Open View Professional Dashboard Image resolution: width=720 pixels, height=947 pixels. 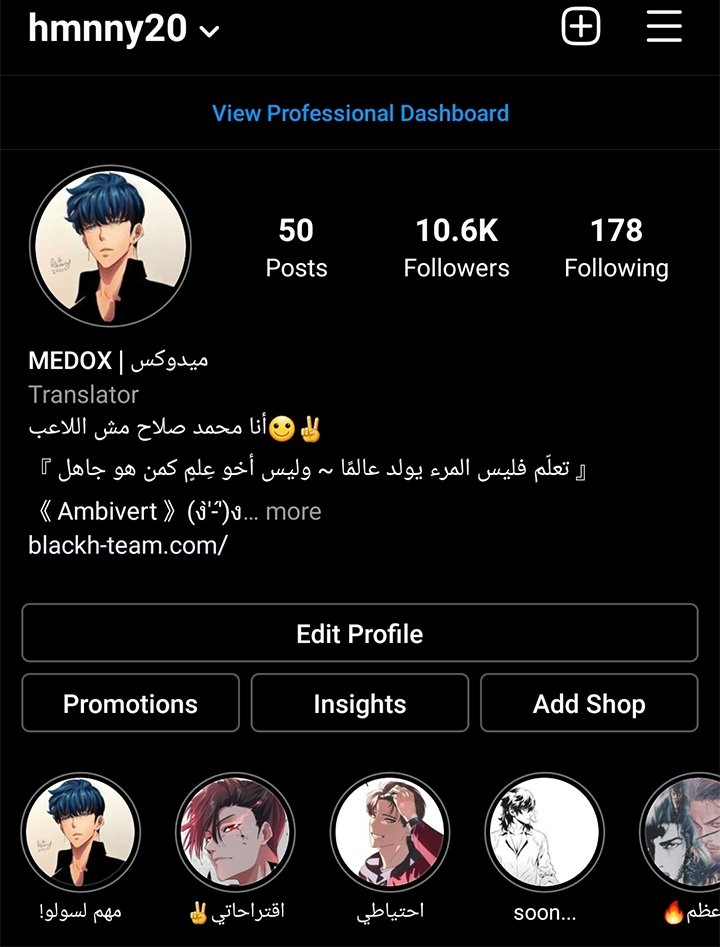(360, 113)
